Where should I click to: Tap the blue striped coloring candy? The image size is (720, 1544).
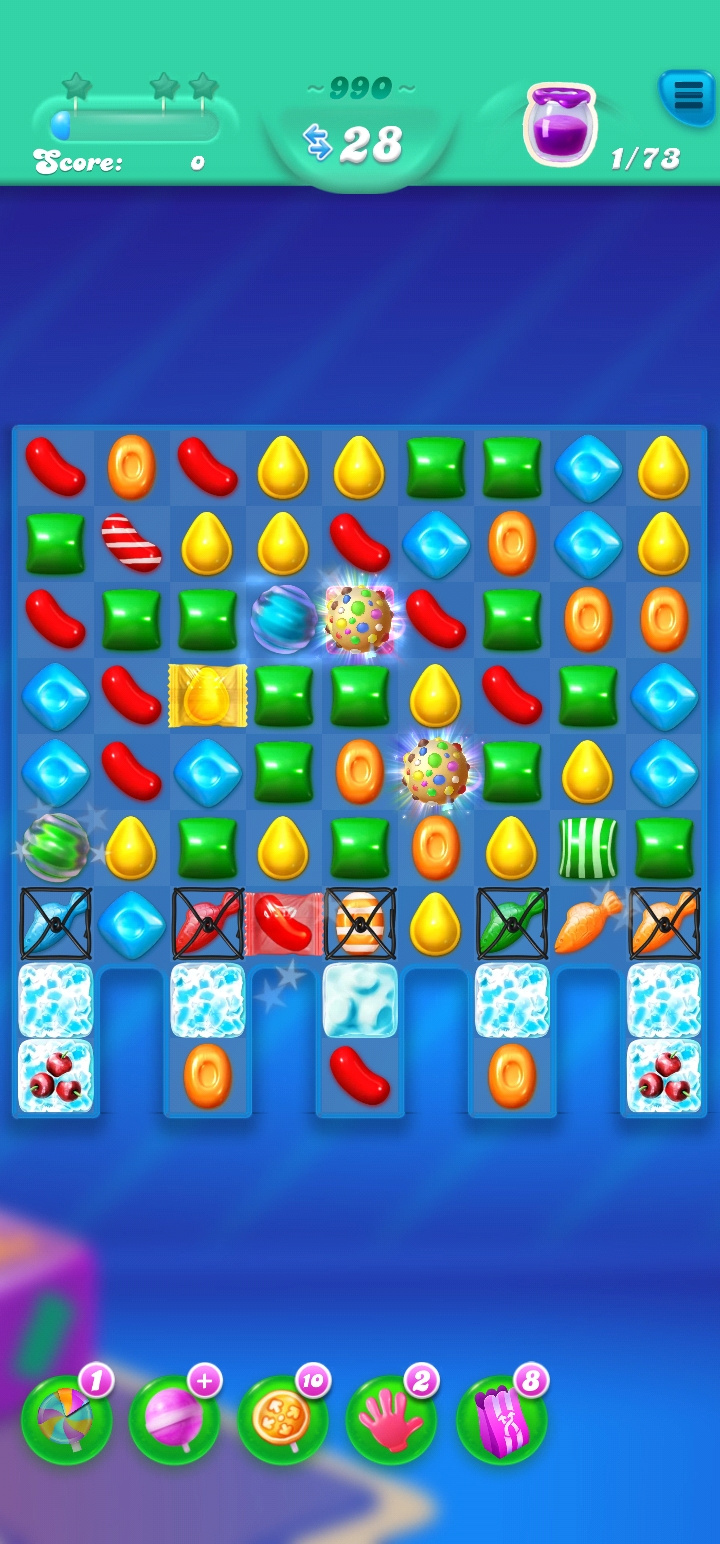[x=284, y=619]
